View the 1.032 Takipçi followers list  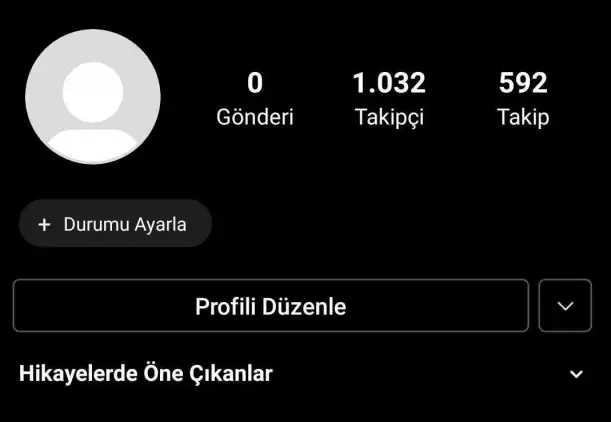click(389, 99)
